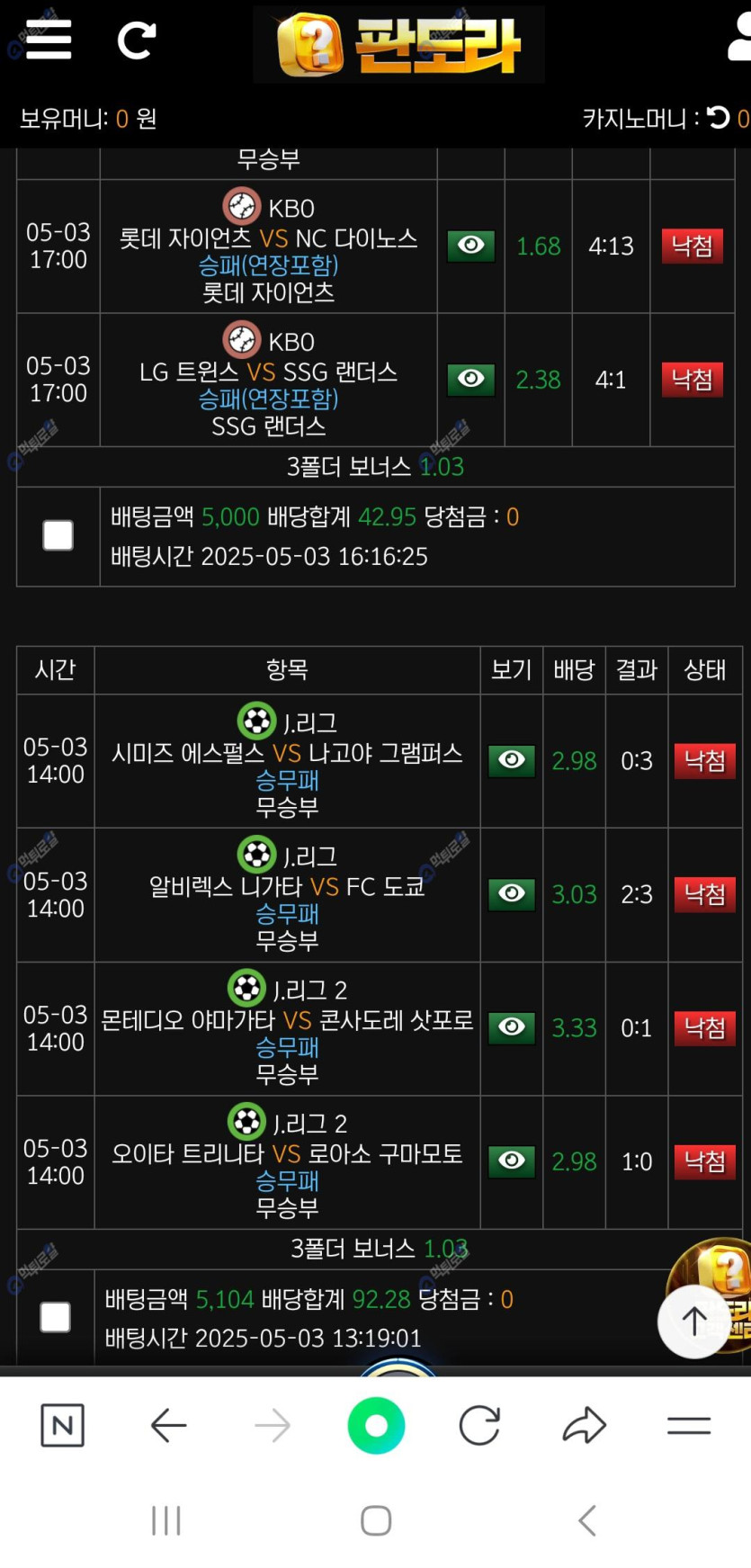Screen dimensions: 751x1568
Task: Tap the green Naver search circle
Action: tap(376, 1425)
